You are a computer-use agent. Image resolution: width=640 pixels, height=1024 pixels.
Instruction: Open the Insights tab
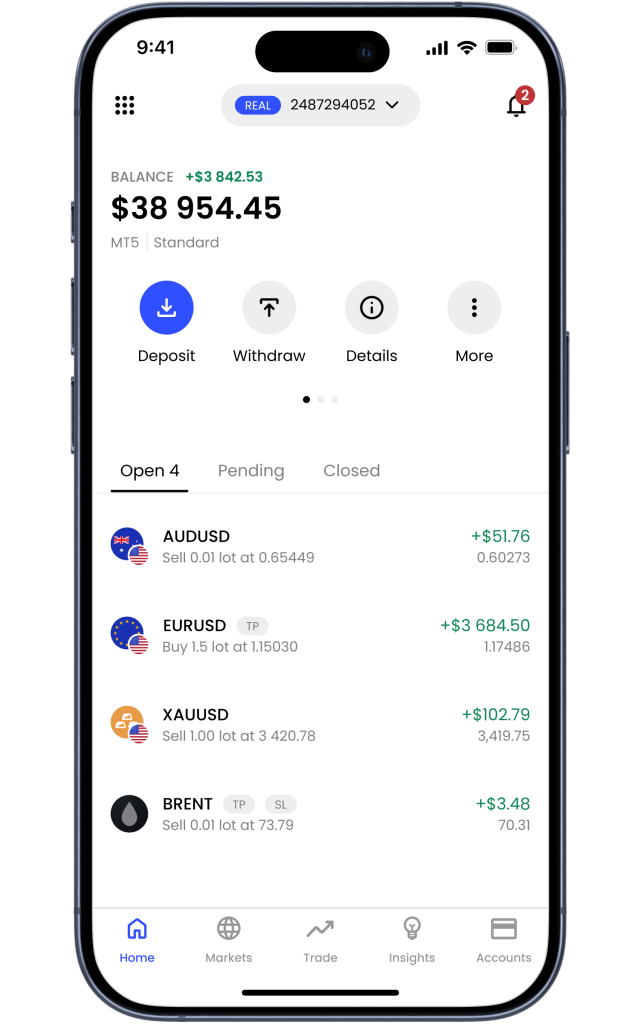(x=412, y=940)
